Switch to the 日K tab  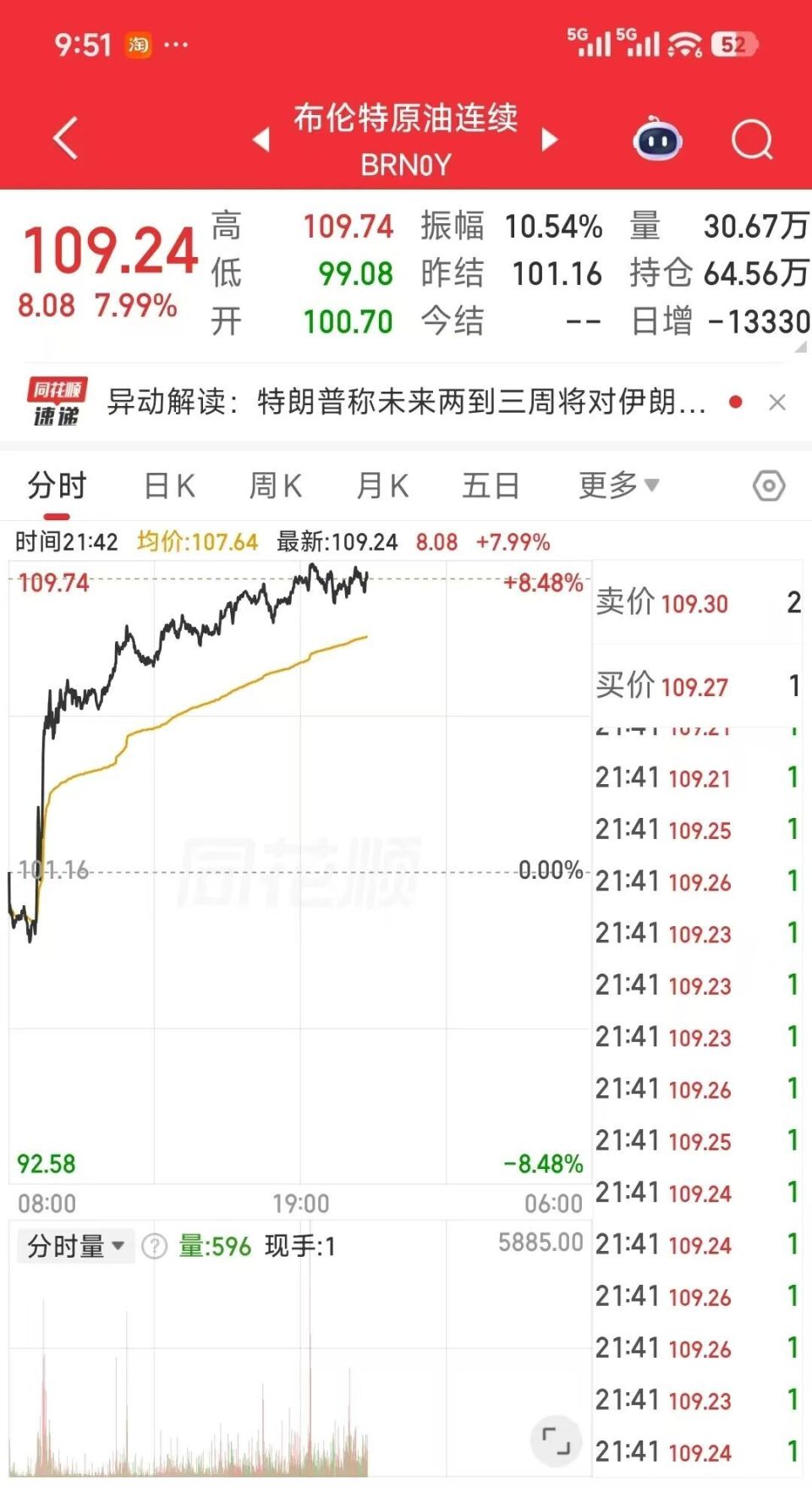pos(167,485)
